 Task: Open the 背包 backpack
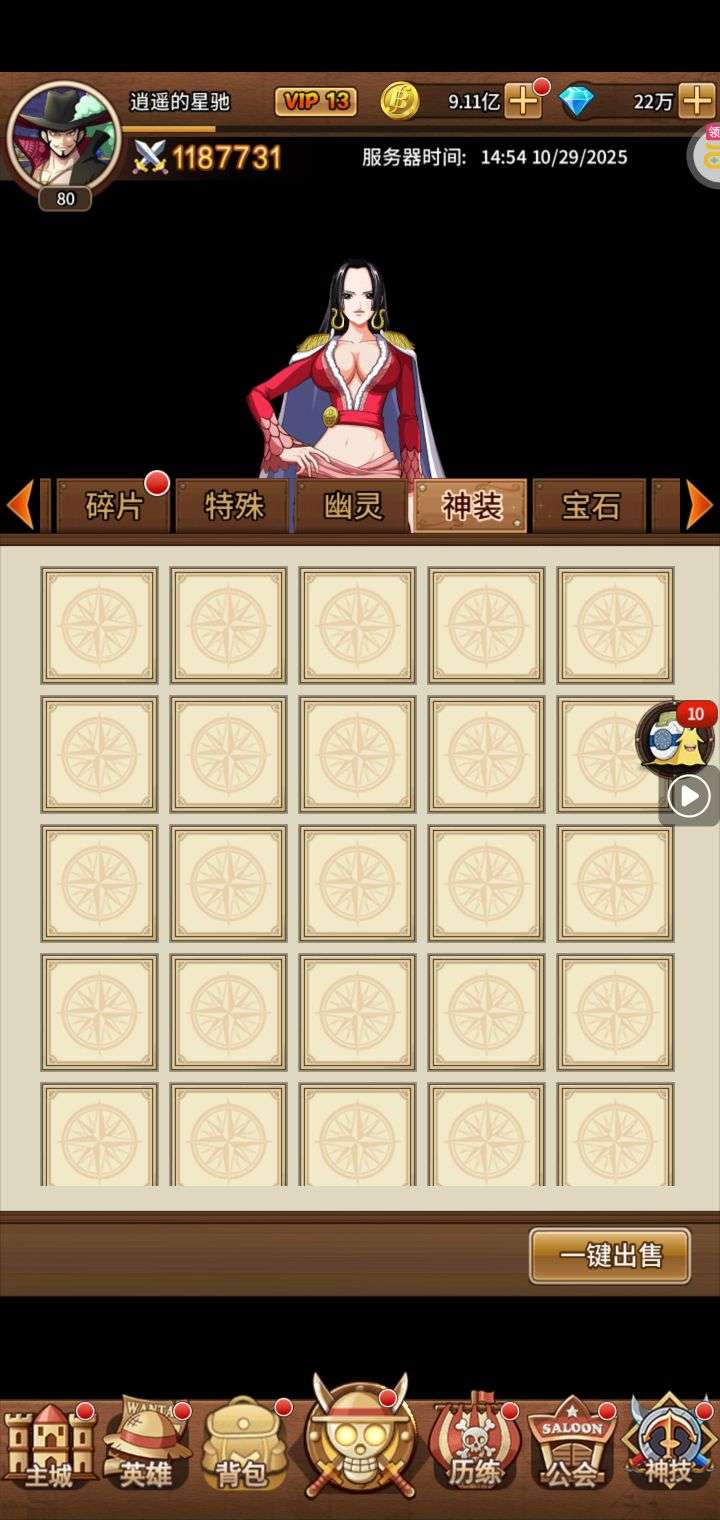click(x=242, y=1446)
